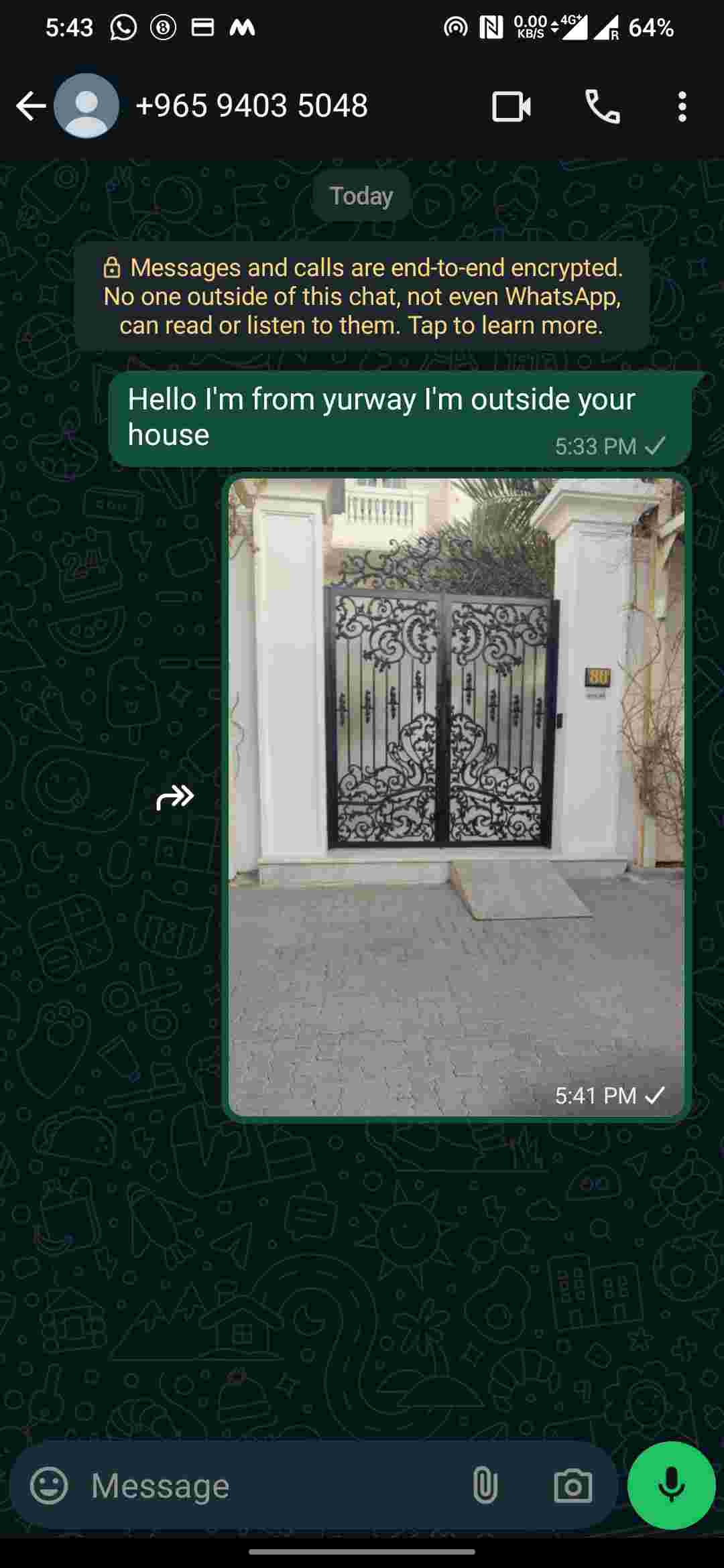Open the attachment paperclip menu
Image resolution: width=724 pixels, height=1568 pixels.
pos(485,1486)
